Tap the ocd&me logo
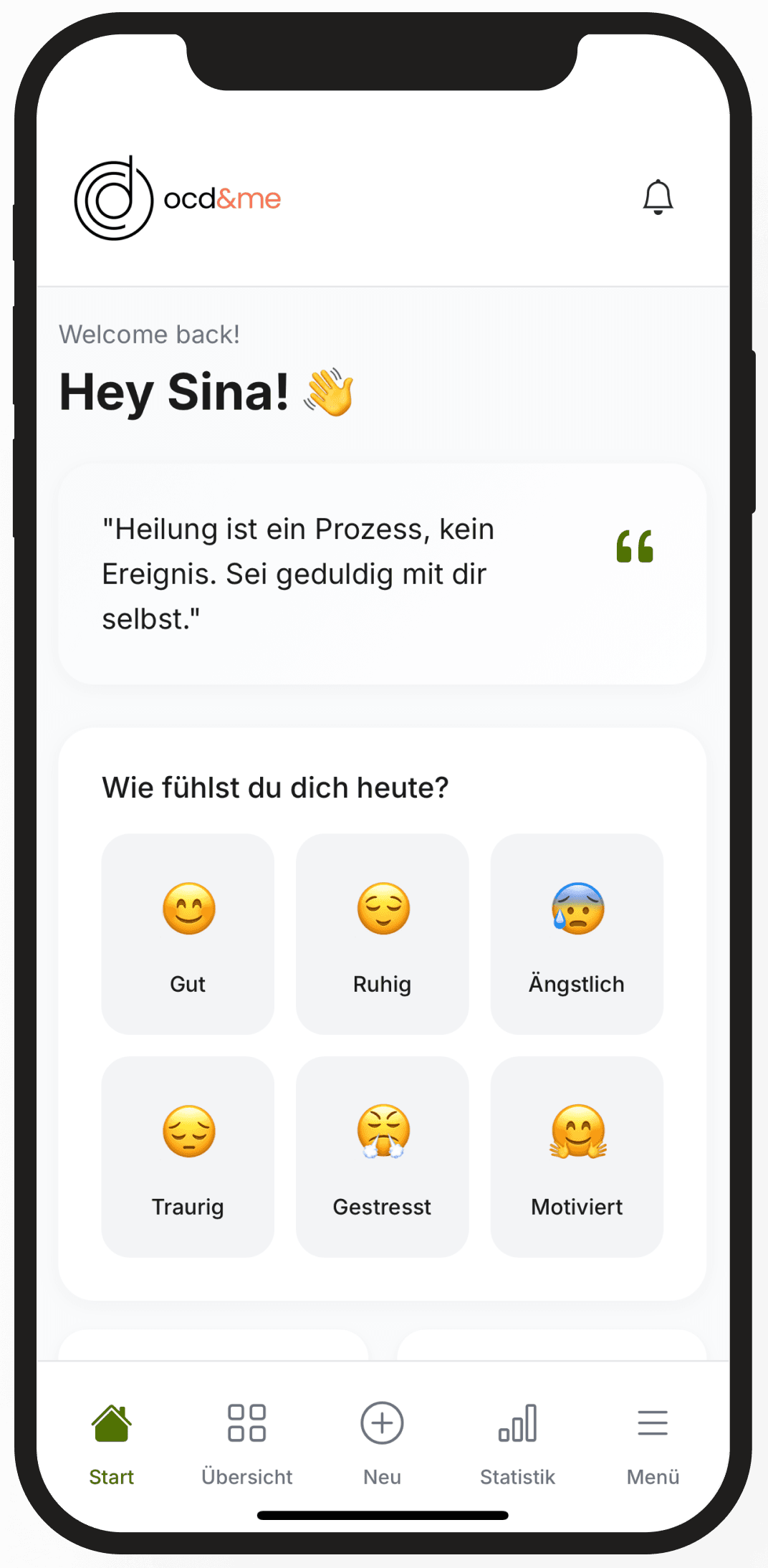 177,197
